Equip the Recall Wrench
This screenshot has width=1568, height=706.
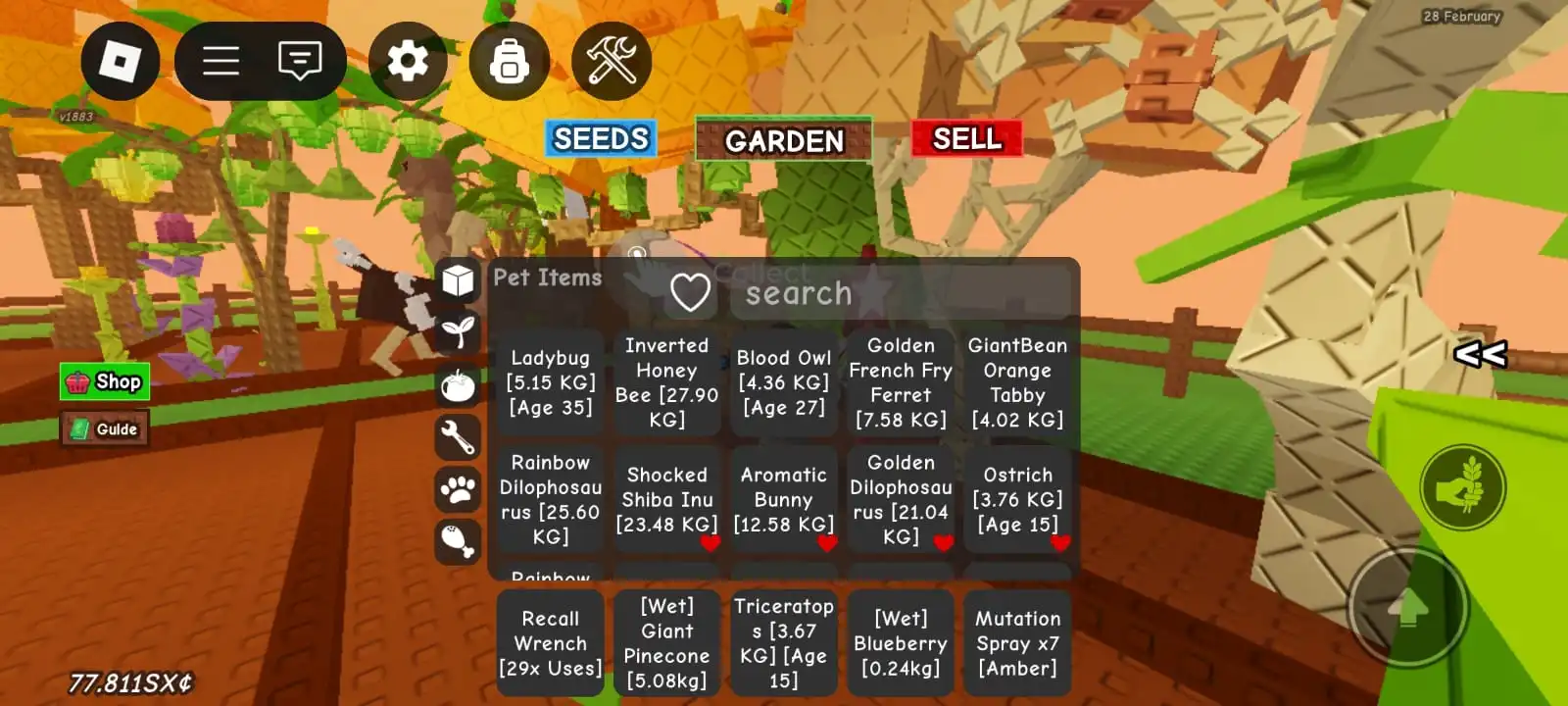[550, 643]
